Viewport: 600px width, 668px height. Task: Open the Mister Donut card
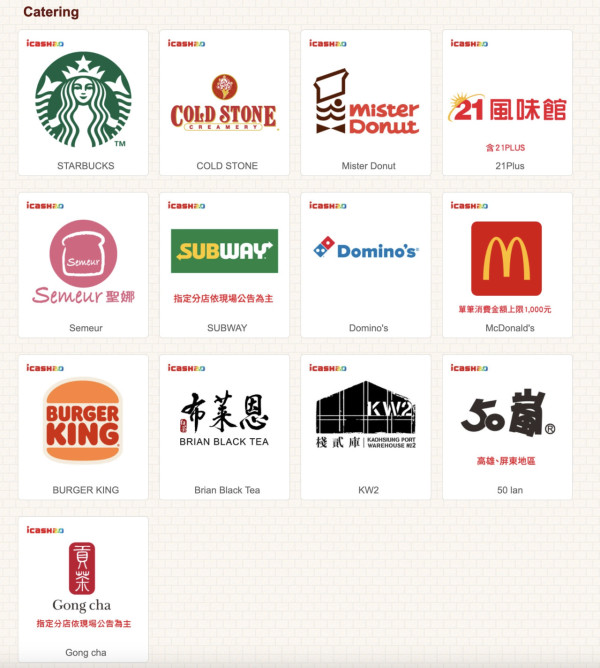366,102
